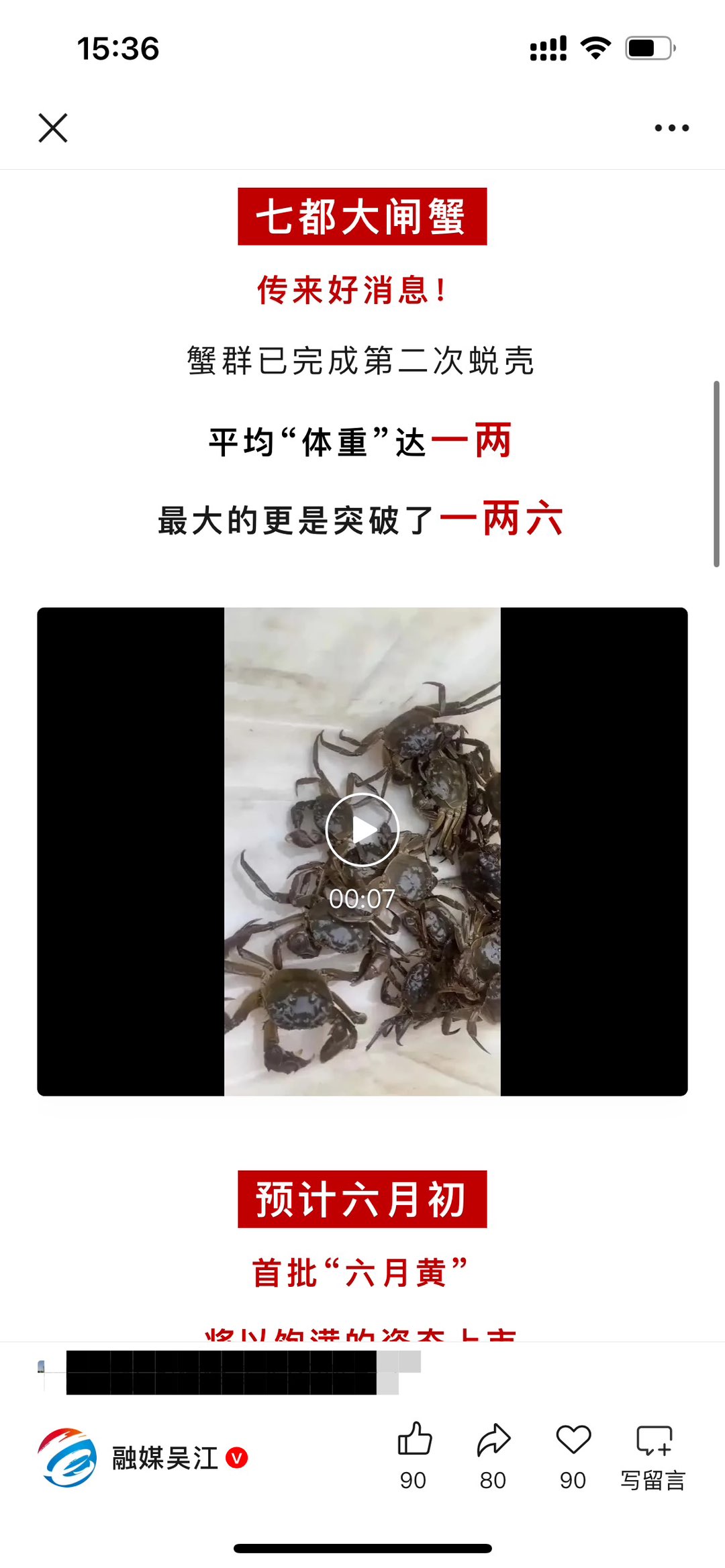This screenshot has width=725, height=1568.
Task: Like the article with thumbs up
Action: click(x=414, y=1440)
